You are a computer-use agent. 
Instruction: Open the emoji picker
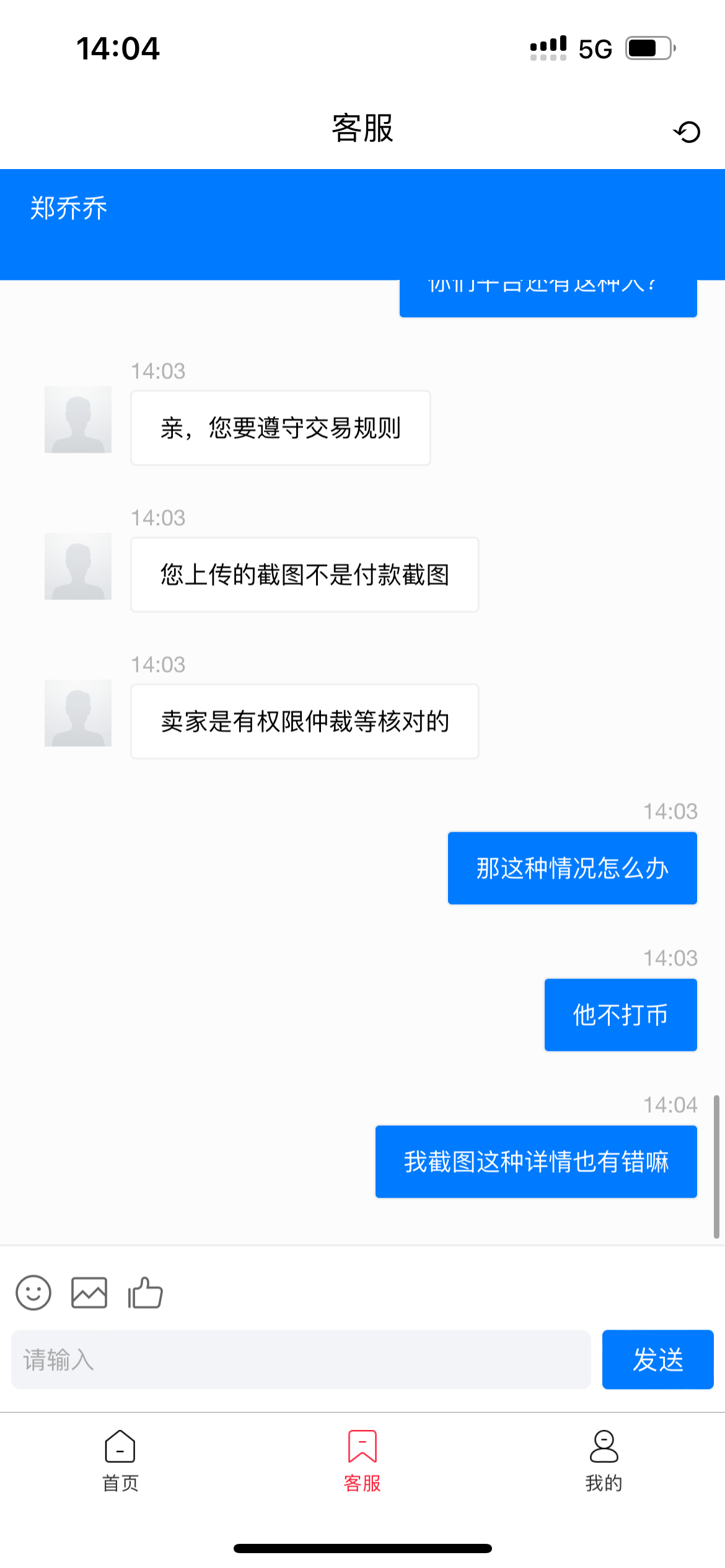[33, 1292]
